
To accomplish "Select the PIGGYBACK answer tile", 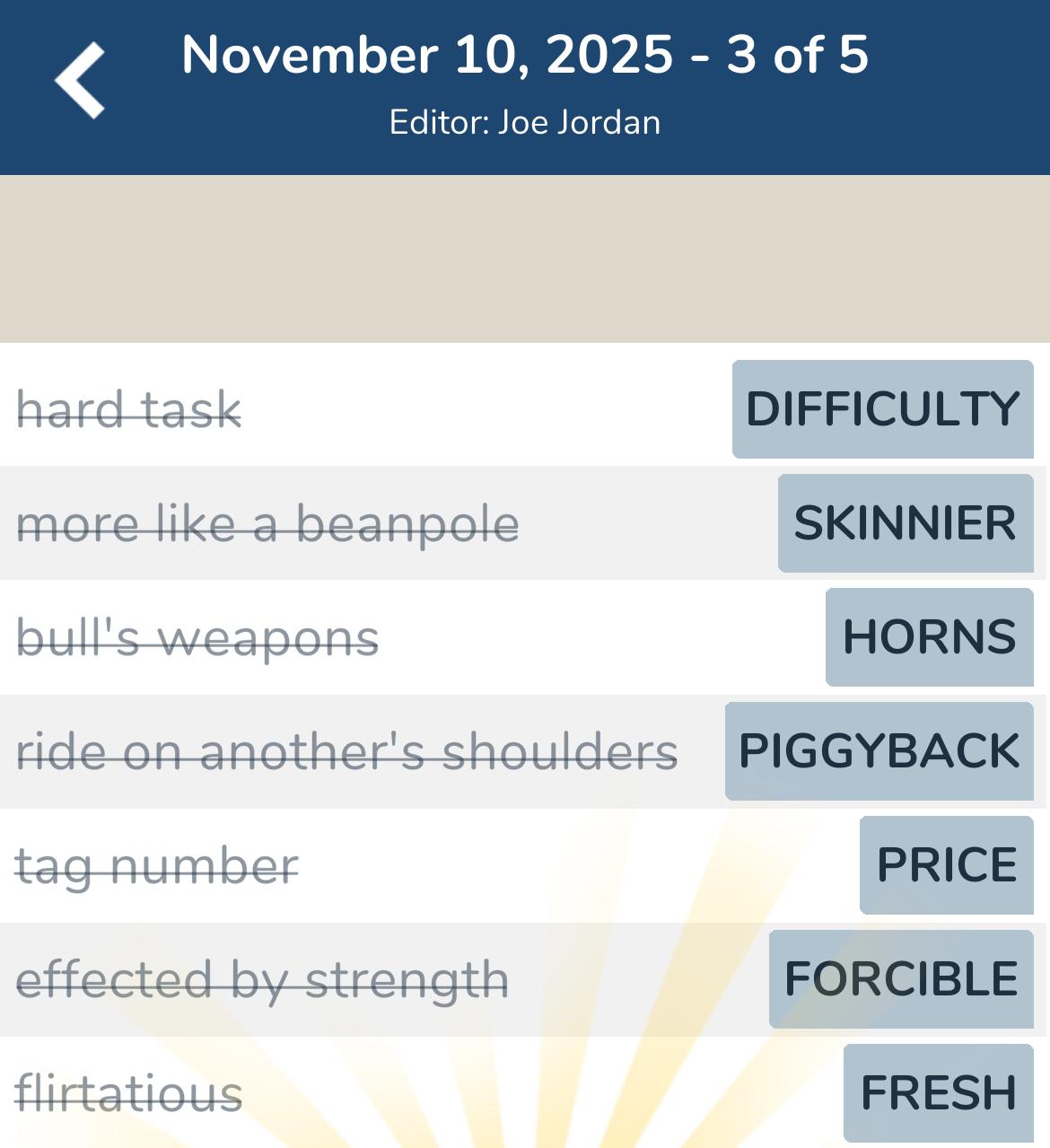I will [878, 752].
